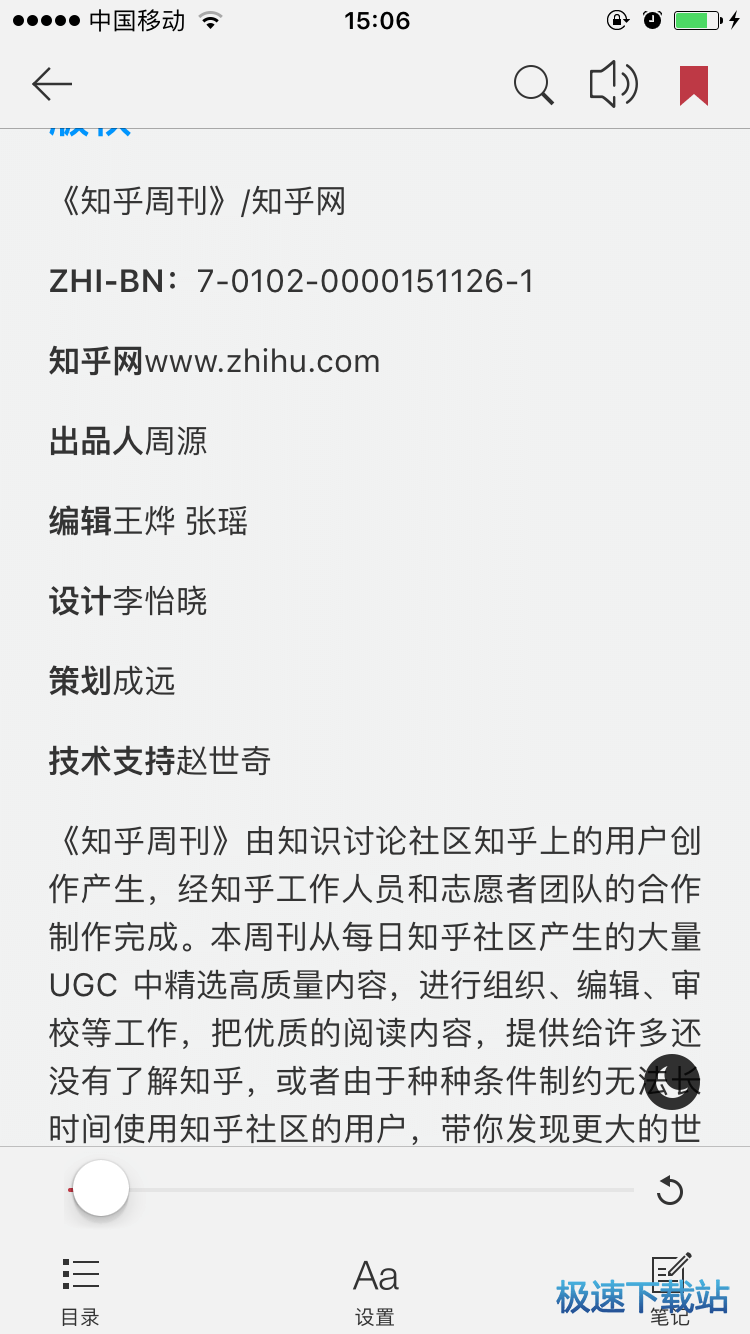Toggle the red bookmark on this page
Screen dimensions: 750x1334
[x=694, y=85]
